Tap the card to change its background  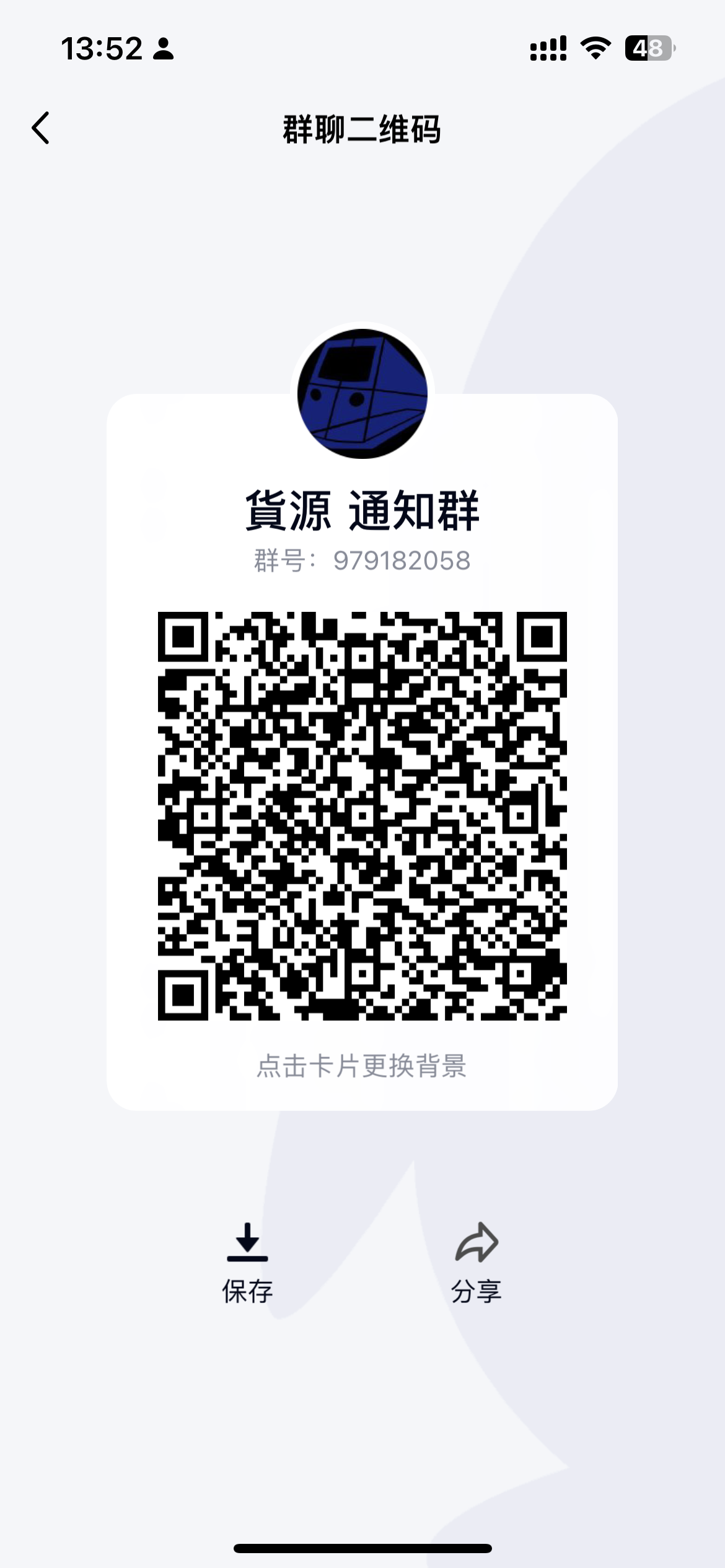(x=362, y=1066)
